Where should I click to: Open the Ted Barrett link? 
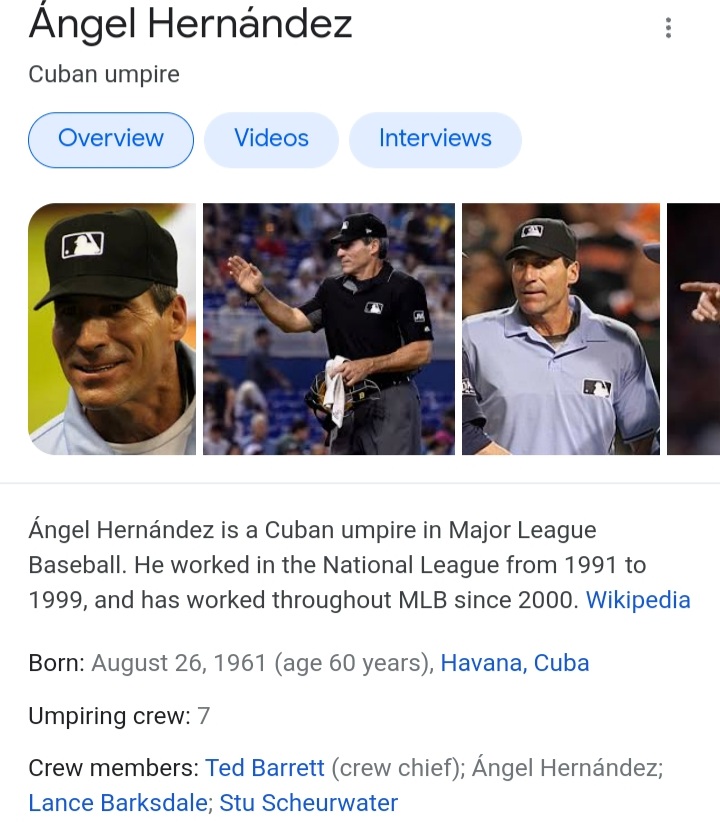[x=265, y=768]
